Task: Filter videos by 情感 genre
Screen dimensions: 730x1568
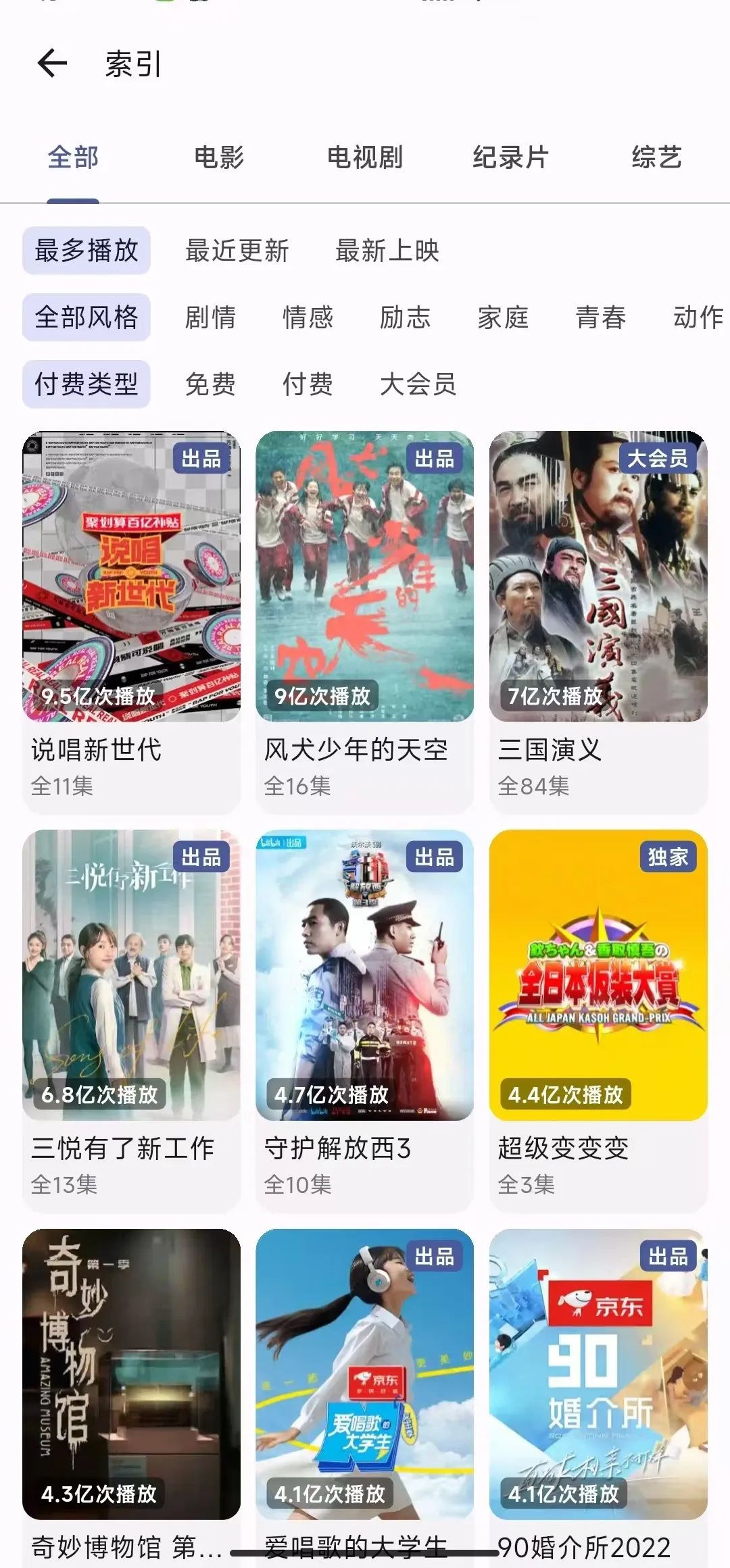Action: (308, 318)
